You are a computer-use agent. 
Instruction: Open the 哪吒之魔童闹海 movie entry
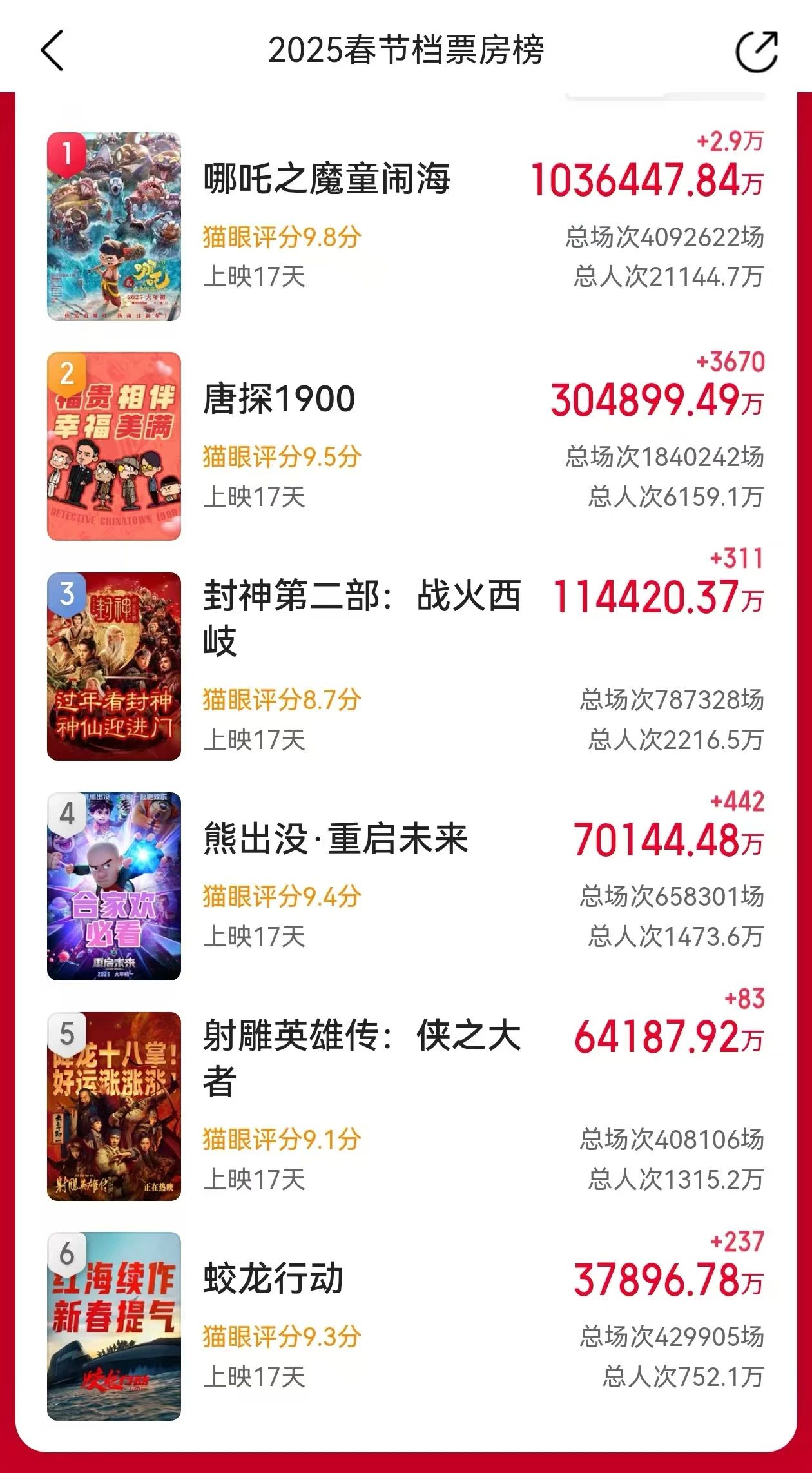pos(327,179)
